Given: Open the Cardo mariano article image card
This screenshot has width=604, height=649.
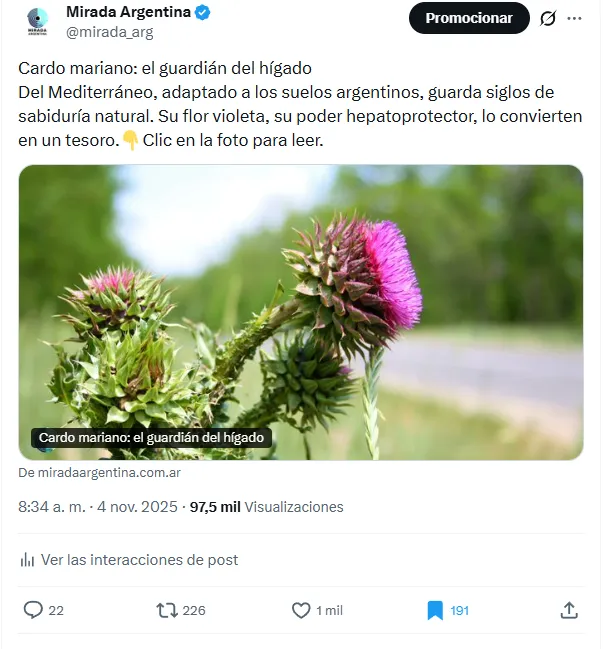Looking at the screenshot, I should [x=300, y=312].
